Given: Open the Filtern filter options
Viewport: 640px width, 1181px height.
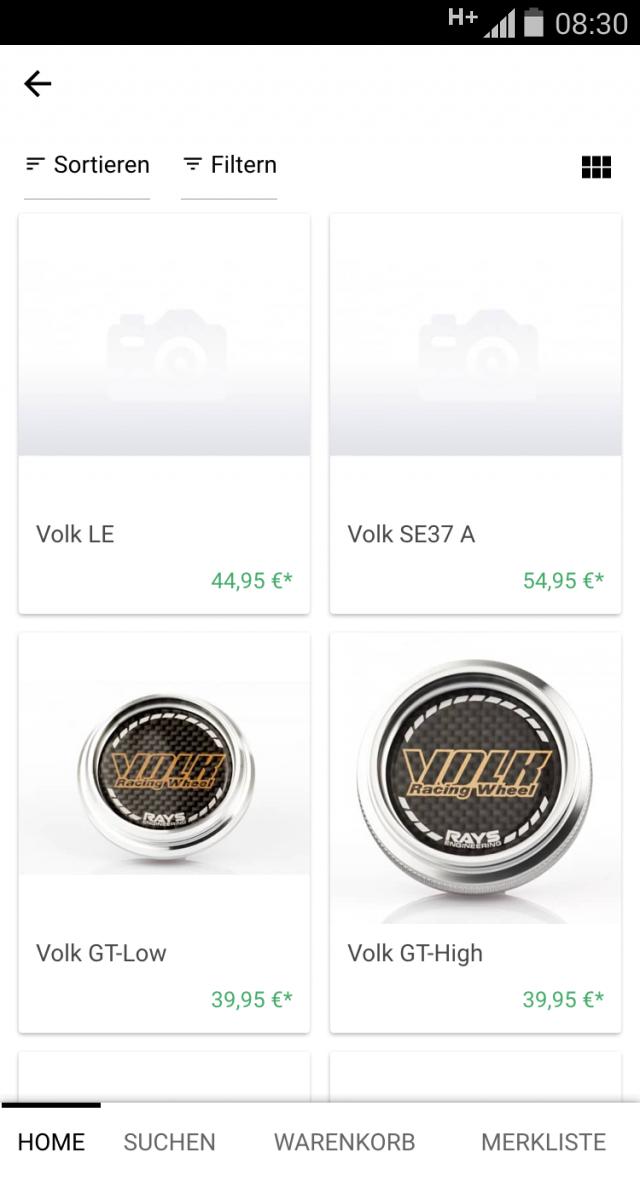Looking at the screenshot, I should tap(229, 165).
